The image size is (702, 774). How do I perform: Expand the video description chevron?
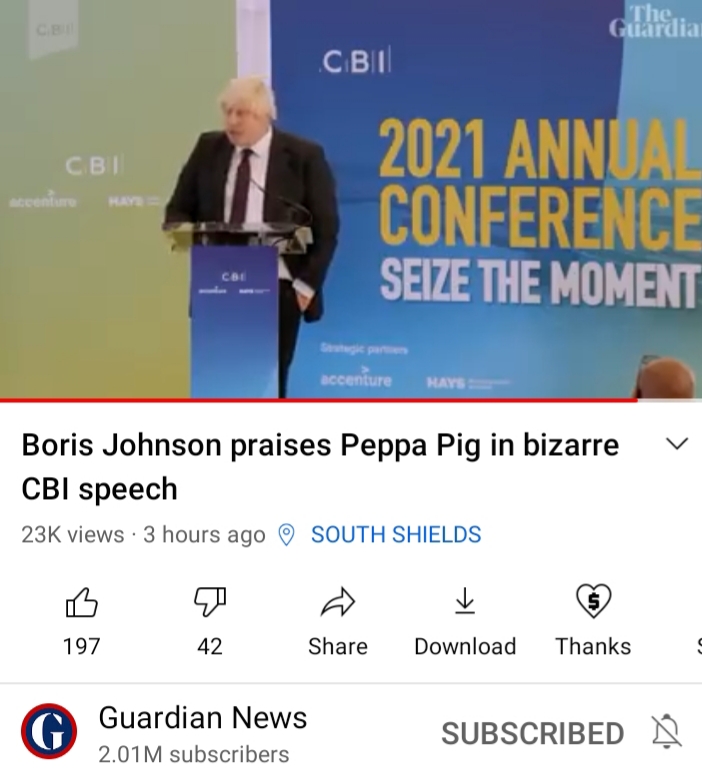677,444
